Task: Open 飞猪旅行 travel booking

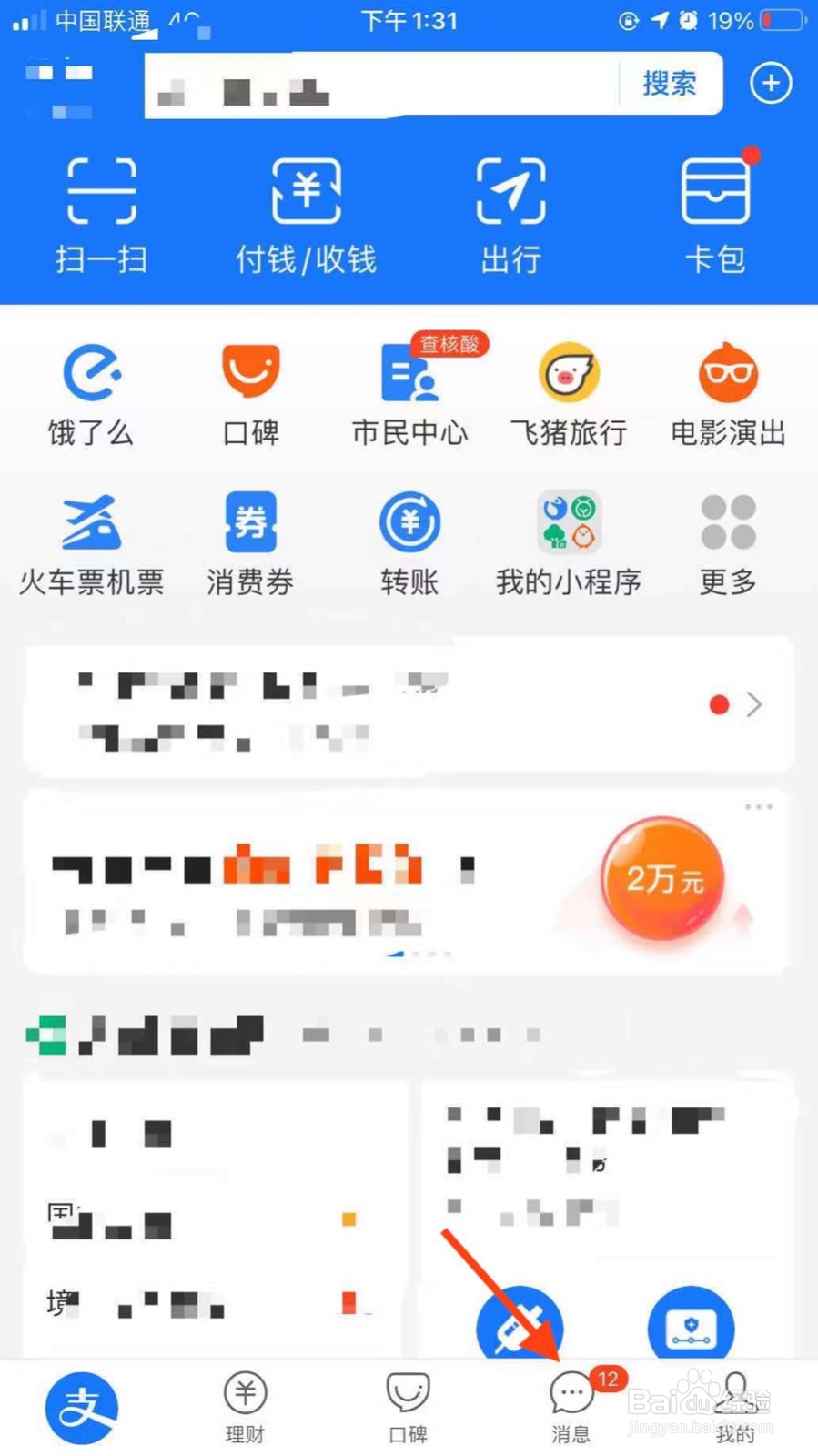Action: click(568, 391)
